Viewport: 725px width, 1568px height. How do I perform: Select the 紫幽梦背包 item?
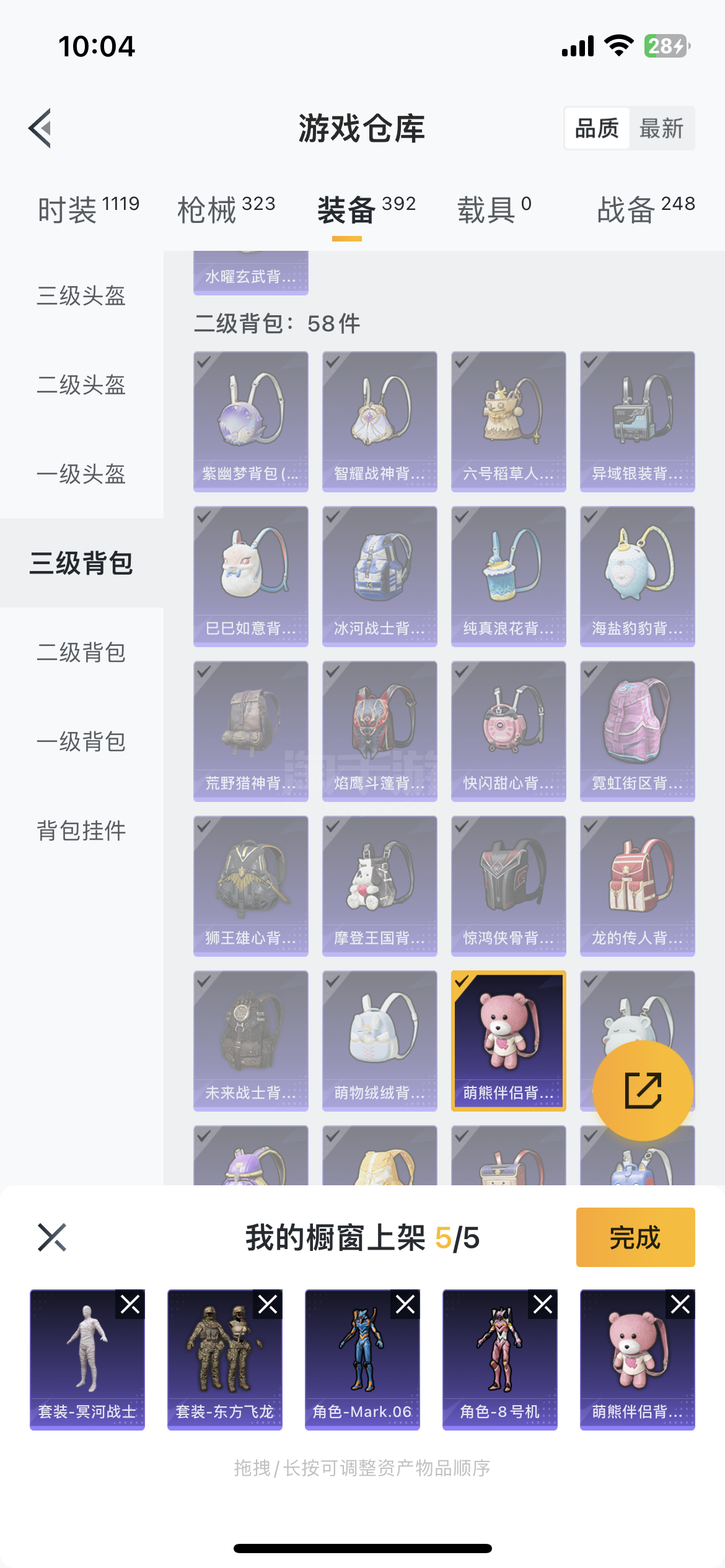250,421
